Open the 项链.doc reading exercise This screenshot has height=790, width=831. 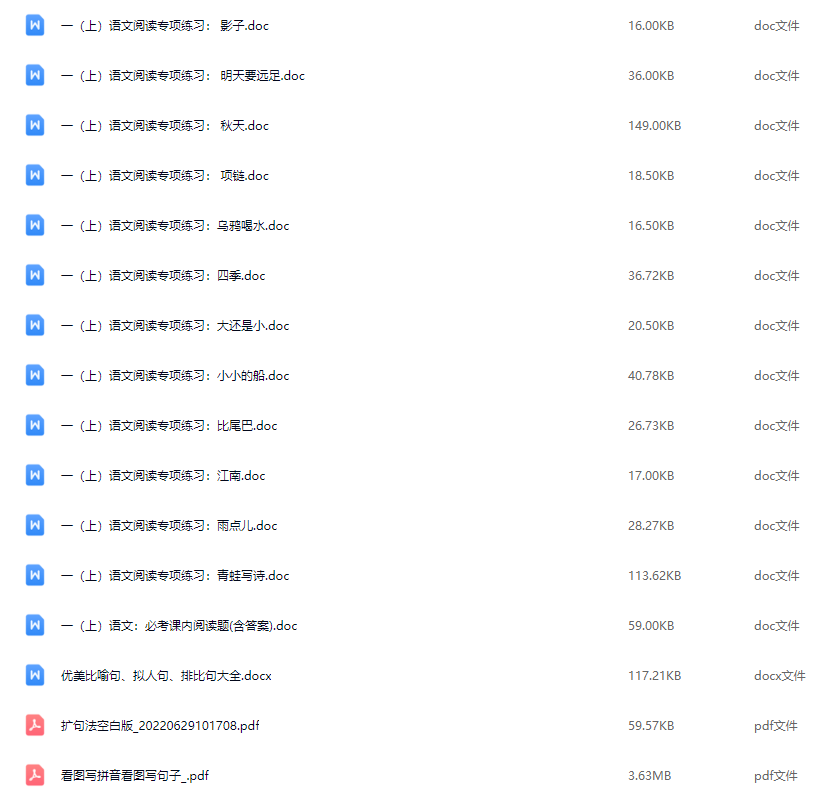[x=165, y=176]
